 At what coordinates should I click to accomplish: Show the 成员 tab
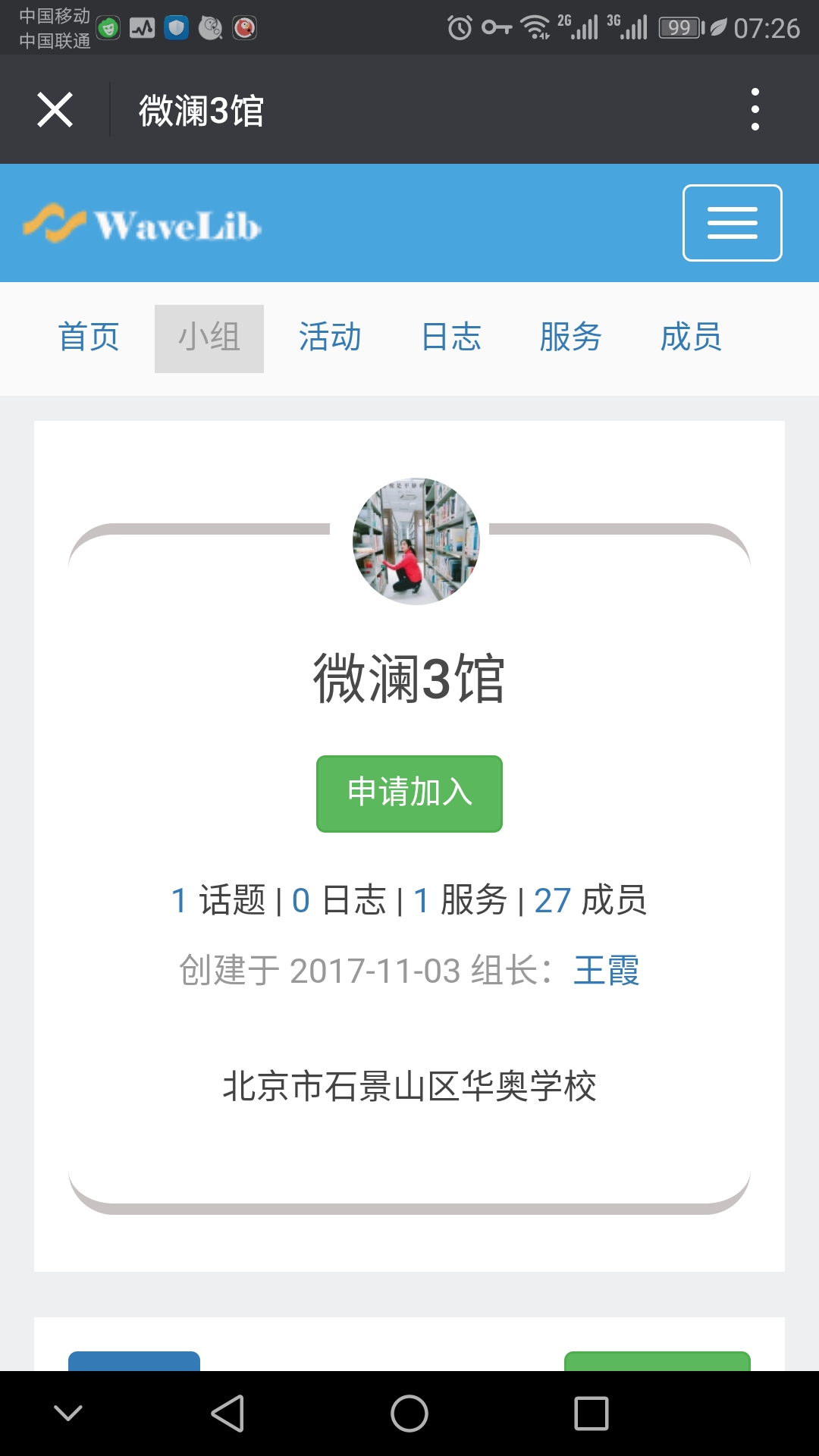691,337
